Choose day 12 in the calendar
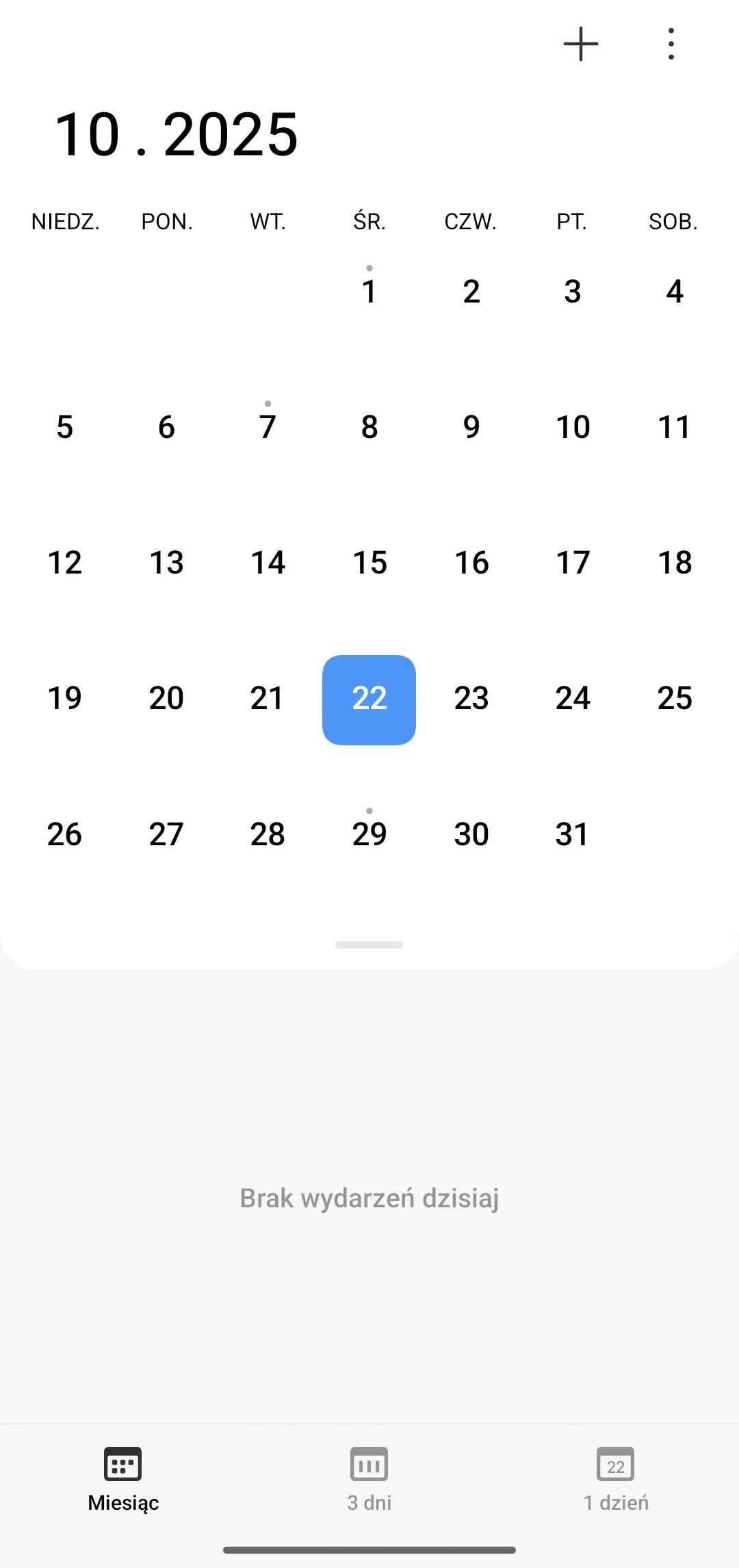The width and height of the screenshot is (739, 1568). pyautogui.click(x=64, y=563)
